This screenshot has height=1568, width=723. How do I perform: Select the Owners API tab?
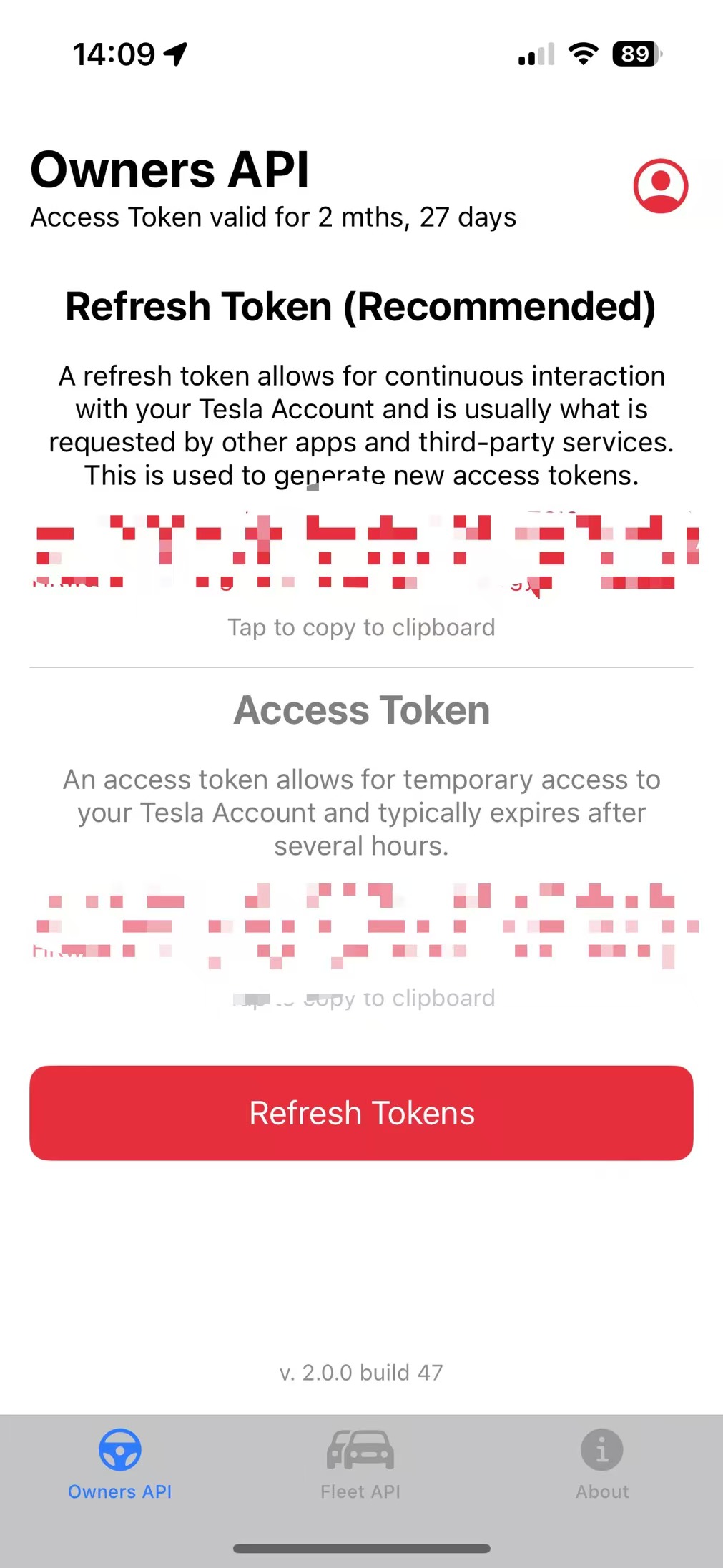coord(119,1464)
